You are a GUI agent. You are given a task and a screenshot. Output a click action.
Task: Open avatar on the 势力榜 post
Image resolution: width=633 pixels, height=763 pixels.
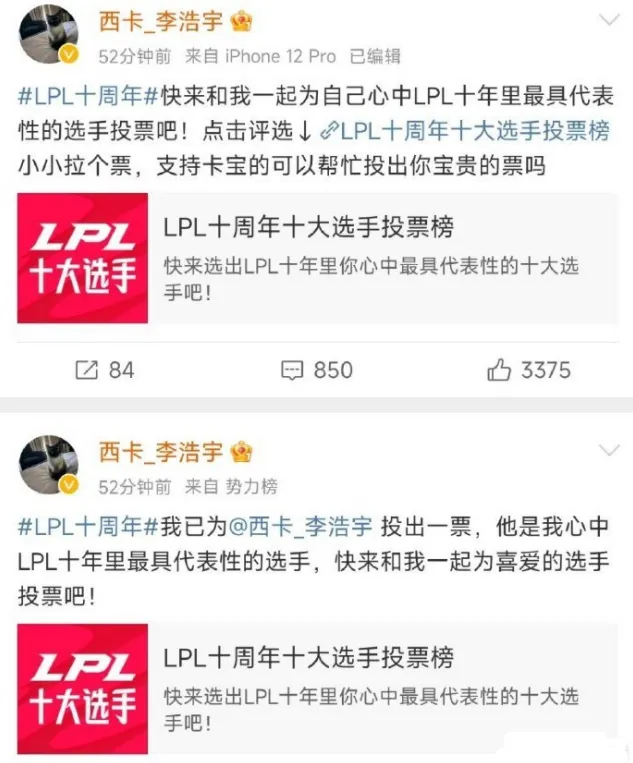click(49, 464)
